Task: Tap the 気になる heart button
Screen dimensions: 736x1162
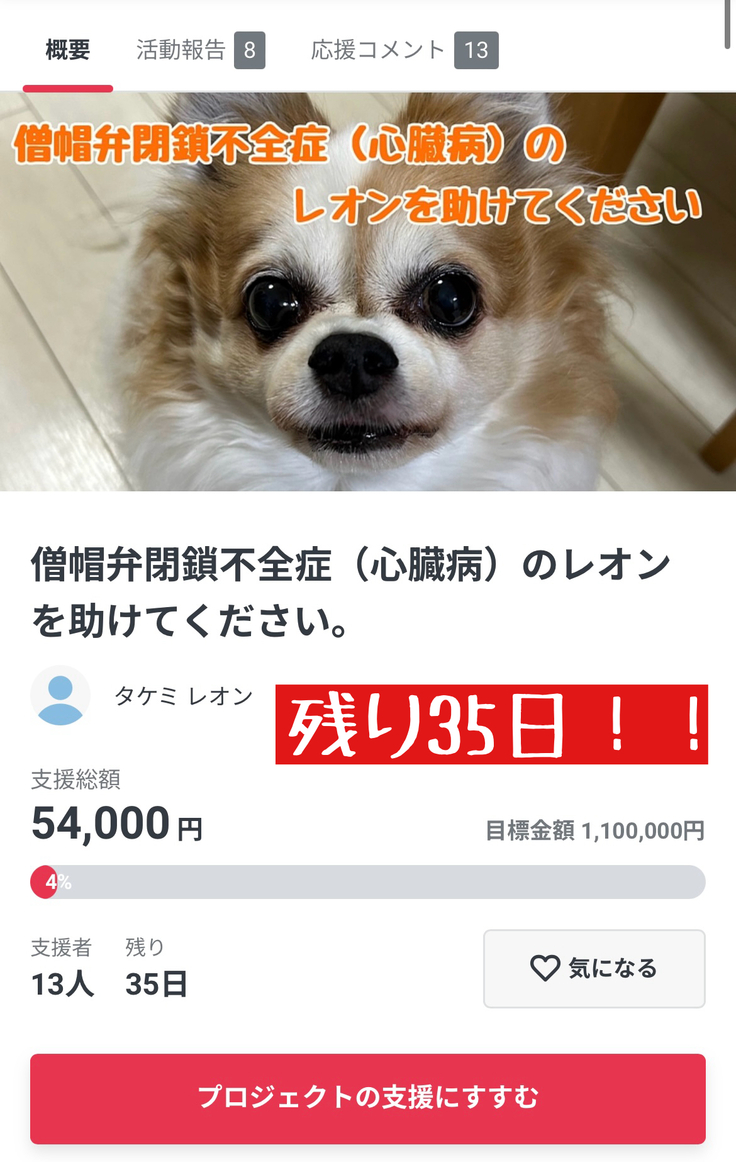Action: pyautogui.click(x=594, y=968)
